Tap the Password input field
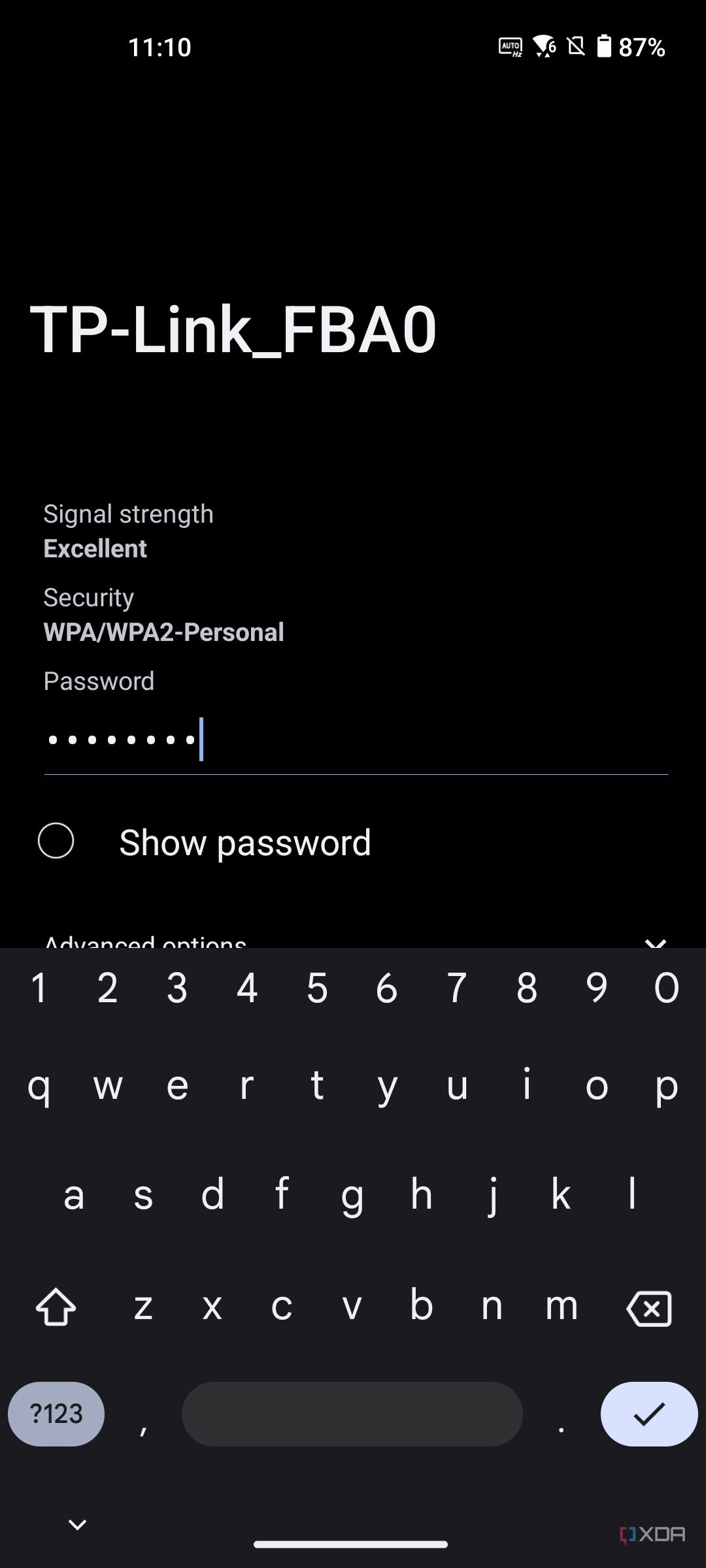Image resolution: width=706 pixels, height=1568 pixels. [x=356, y=740]
